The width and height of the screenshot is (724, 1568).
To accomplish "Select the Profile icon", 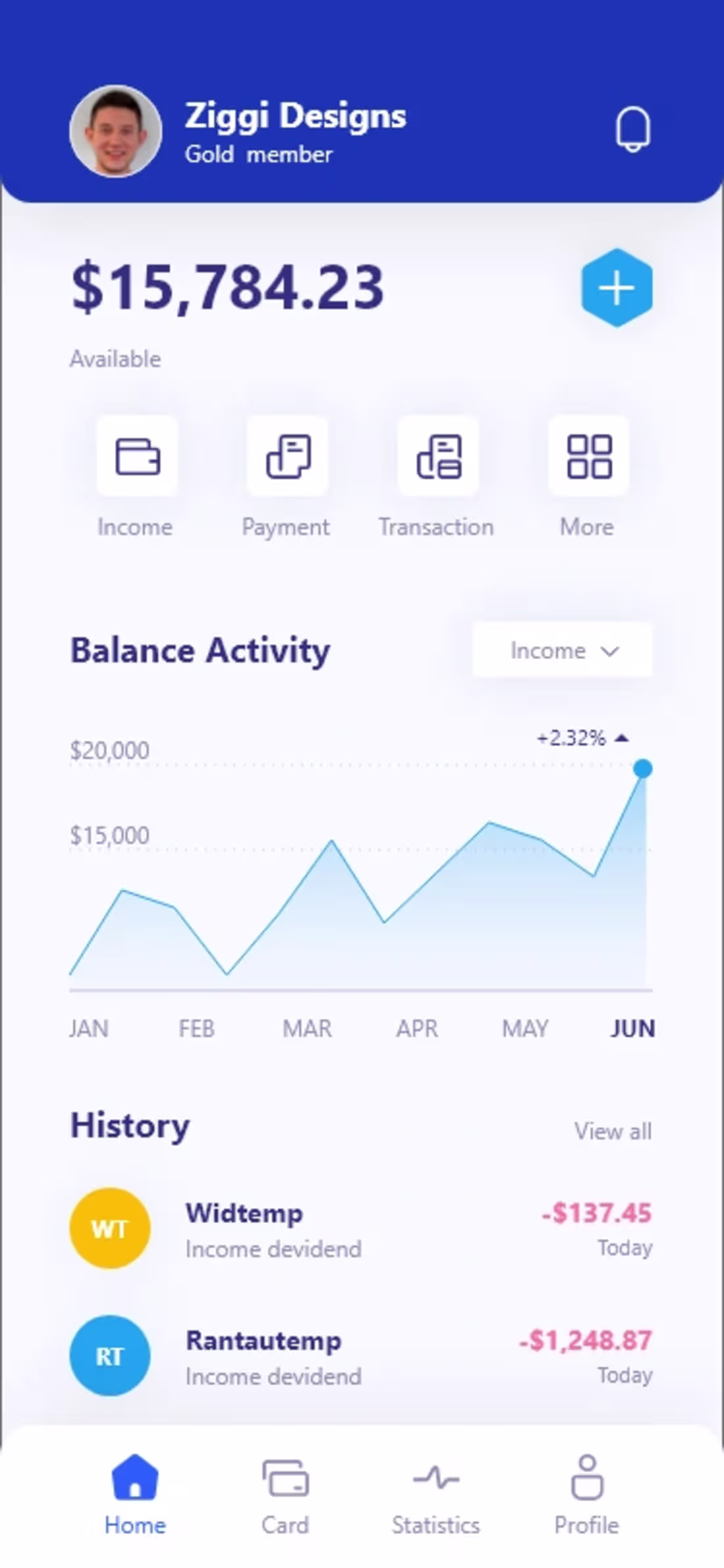I will click(x=586, y=1478).
